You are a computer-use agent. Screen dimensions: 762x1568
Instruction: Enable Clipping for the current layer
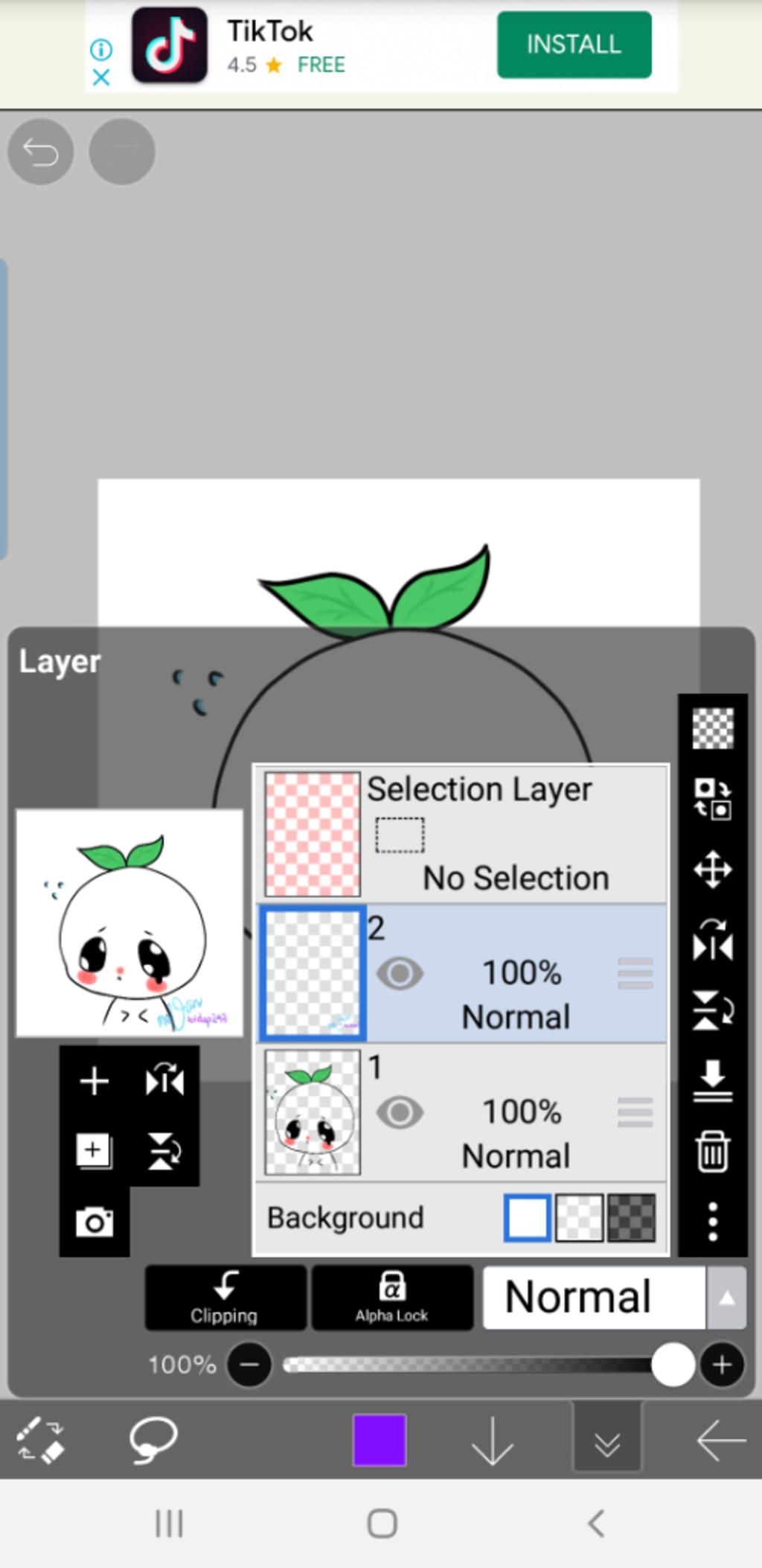[225, 1297]
